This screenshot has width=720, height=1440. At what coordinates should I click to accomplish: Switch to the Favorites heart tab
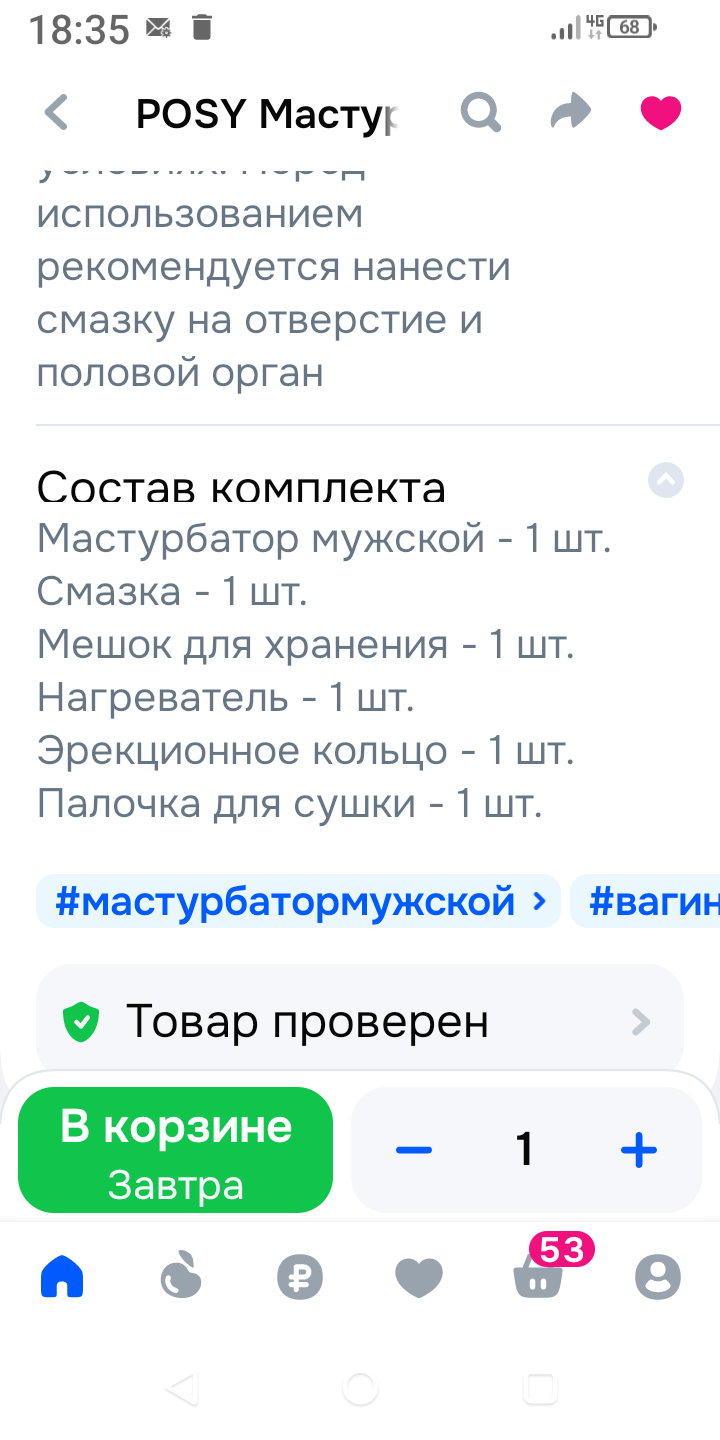(x=419, y=1277)
